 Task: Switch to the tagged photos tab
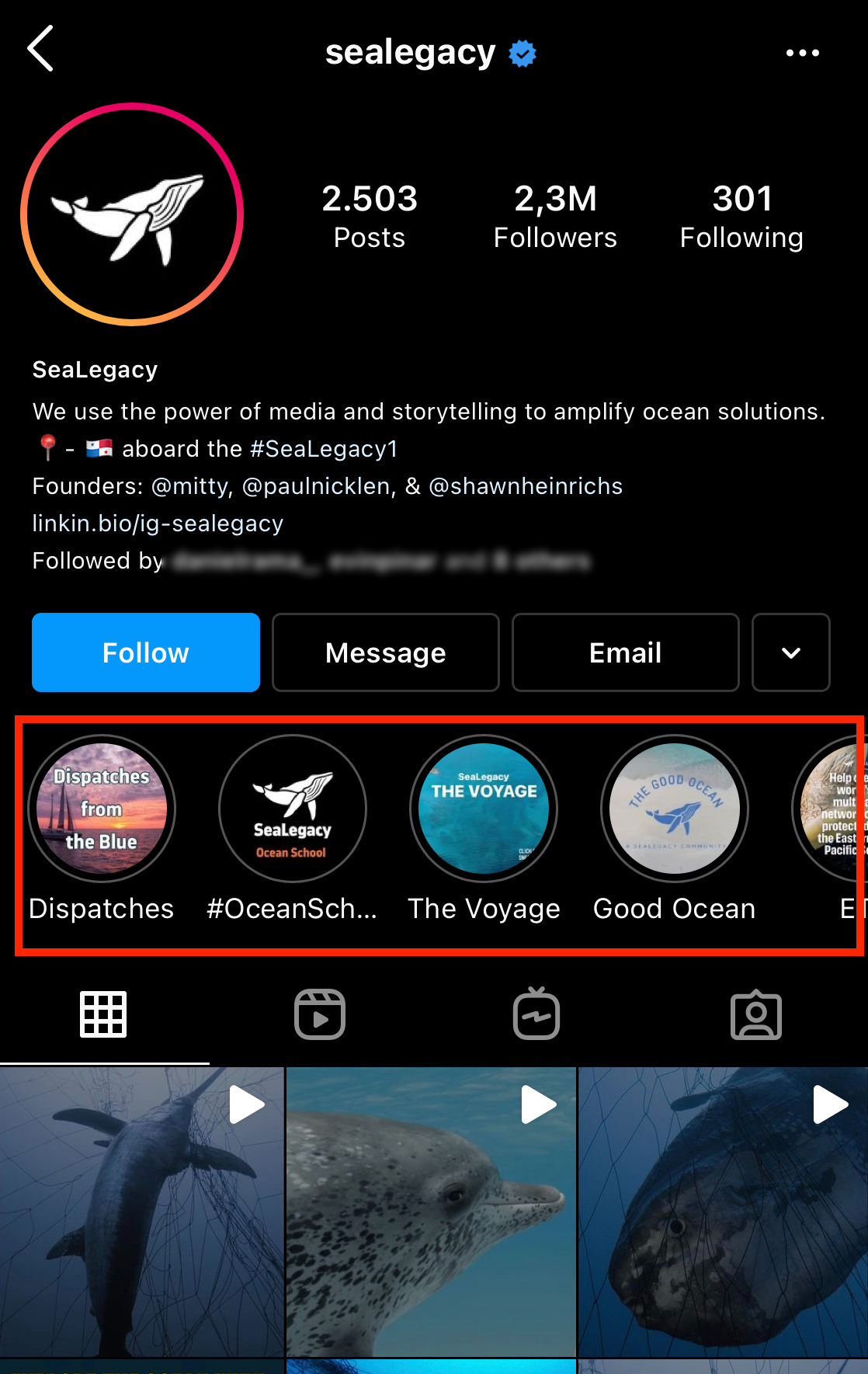[x=755, y=1014]
